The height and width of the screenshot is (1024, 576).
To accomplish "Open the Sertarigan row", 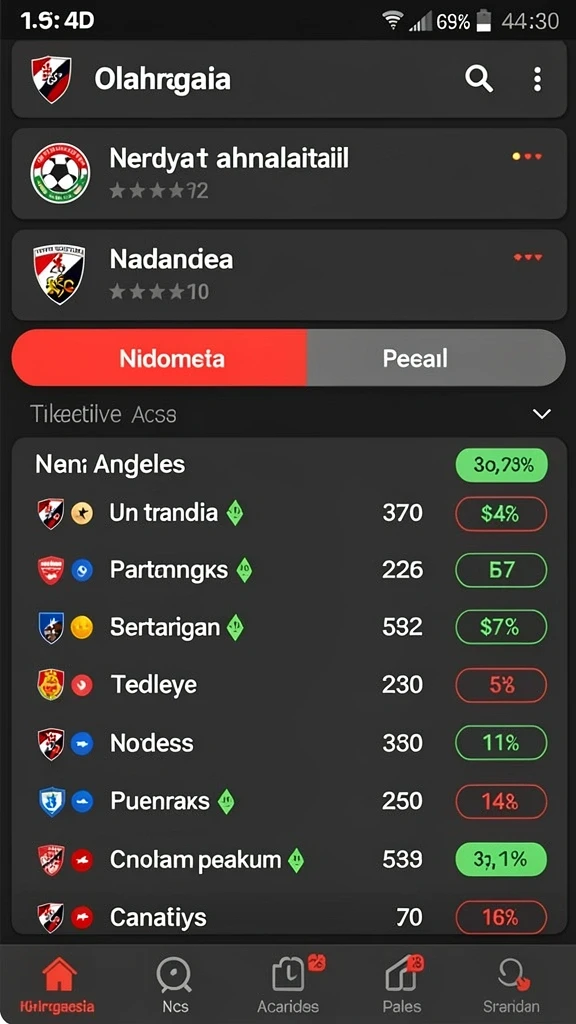I will coord(289,628).
